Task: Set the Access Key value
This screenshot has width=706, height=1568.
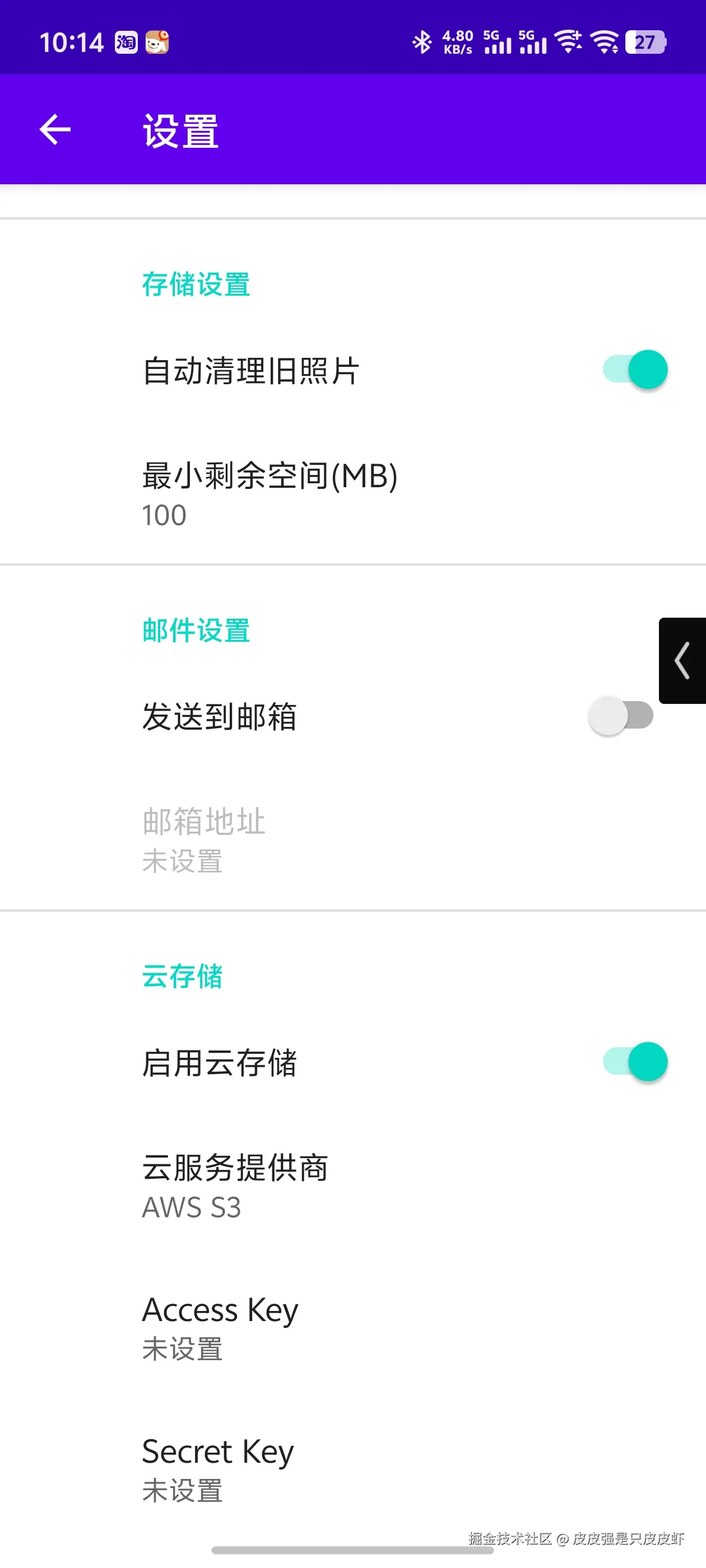Action: coord(220,1328)
